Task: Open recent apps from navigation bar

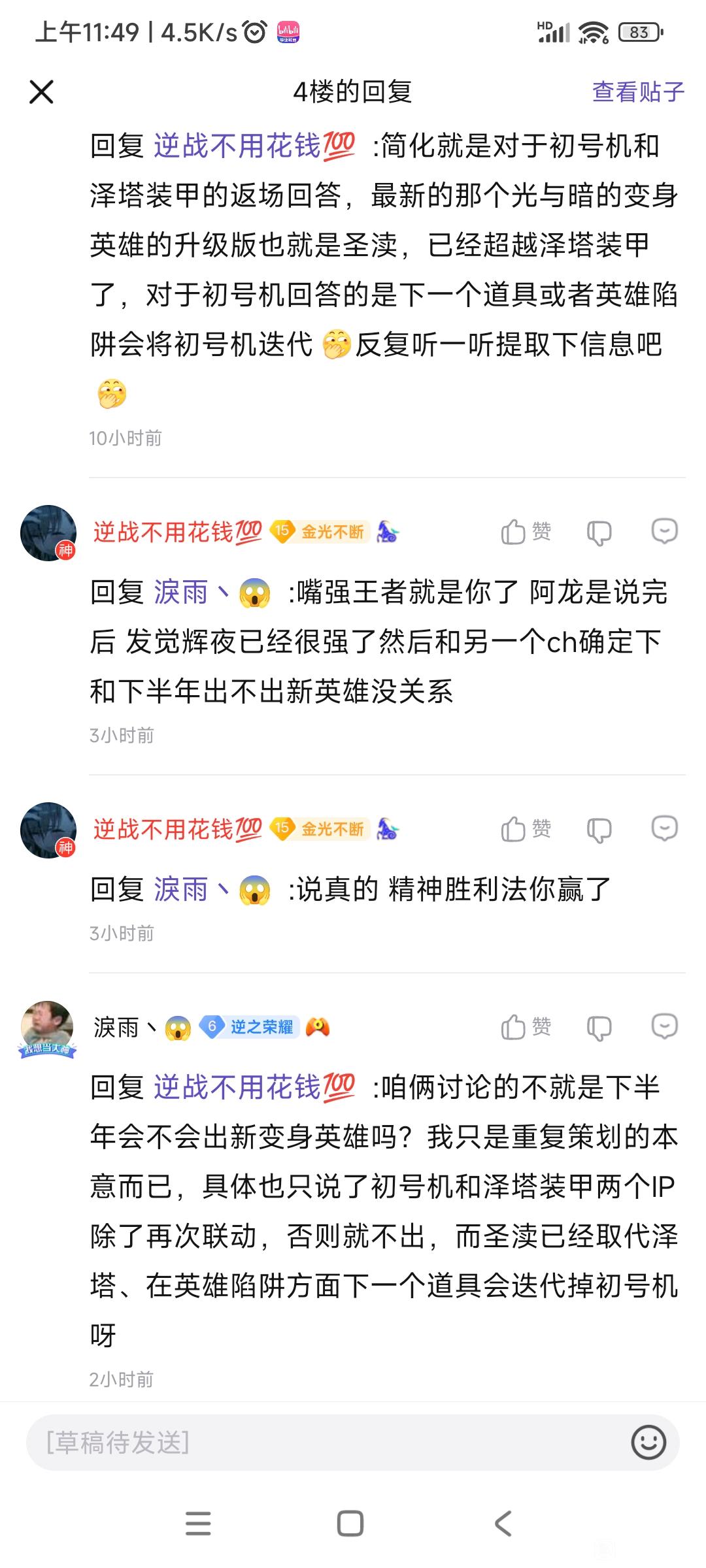Action: pos(198,1524)
